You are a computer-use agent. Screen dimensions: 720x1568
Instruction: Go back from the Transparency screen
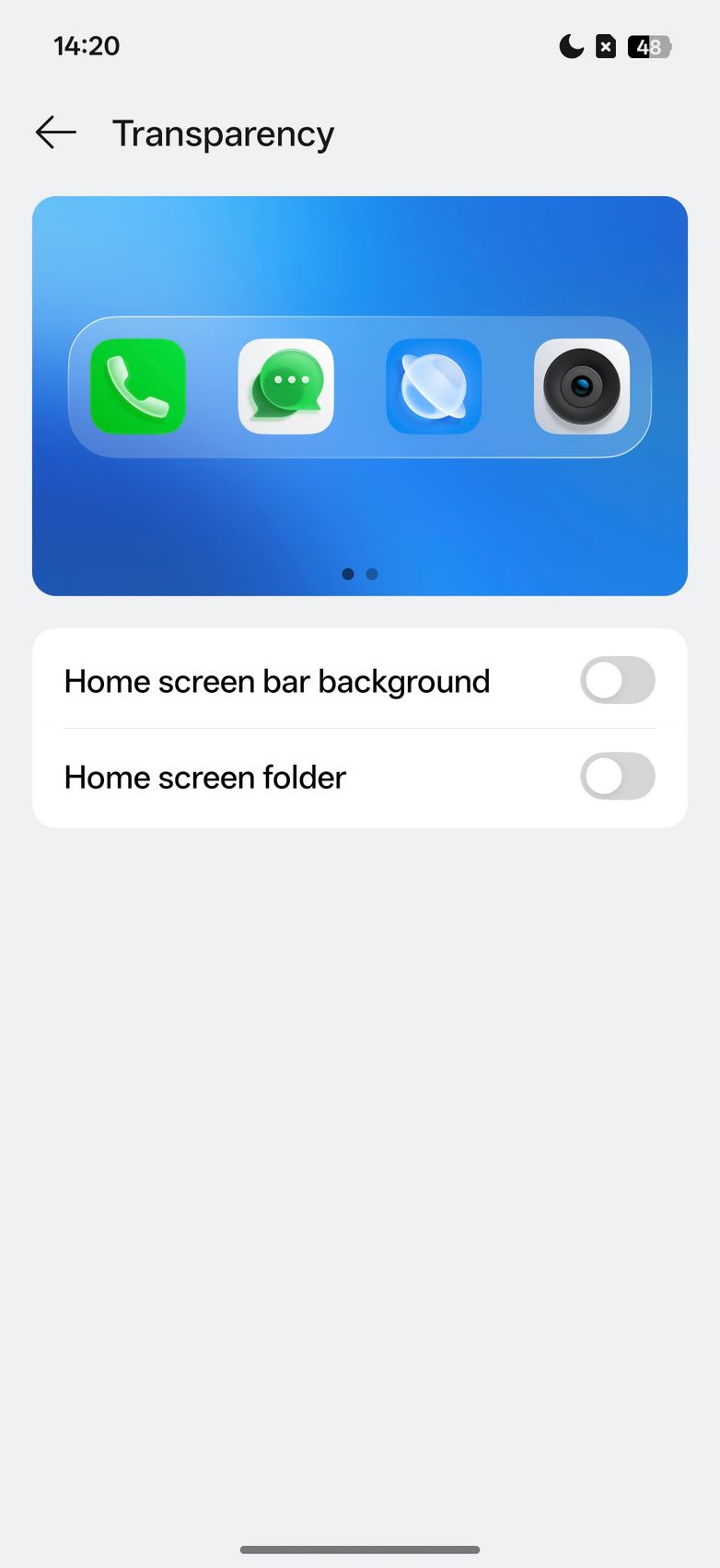point(55,133)
